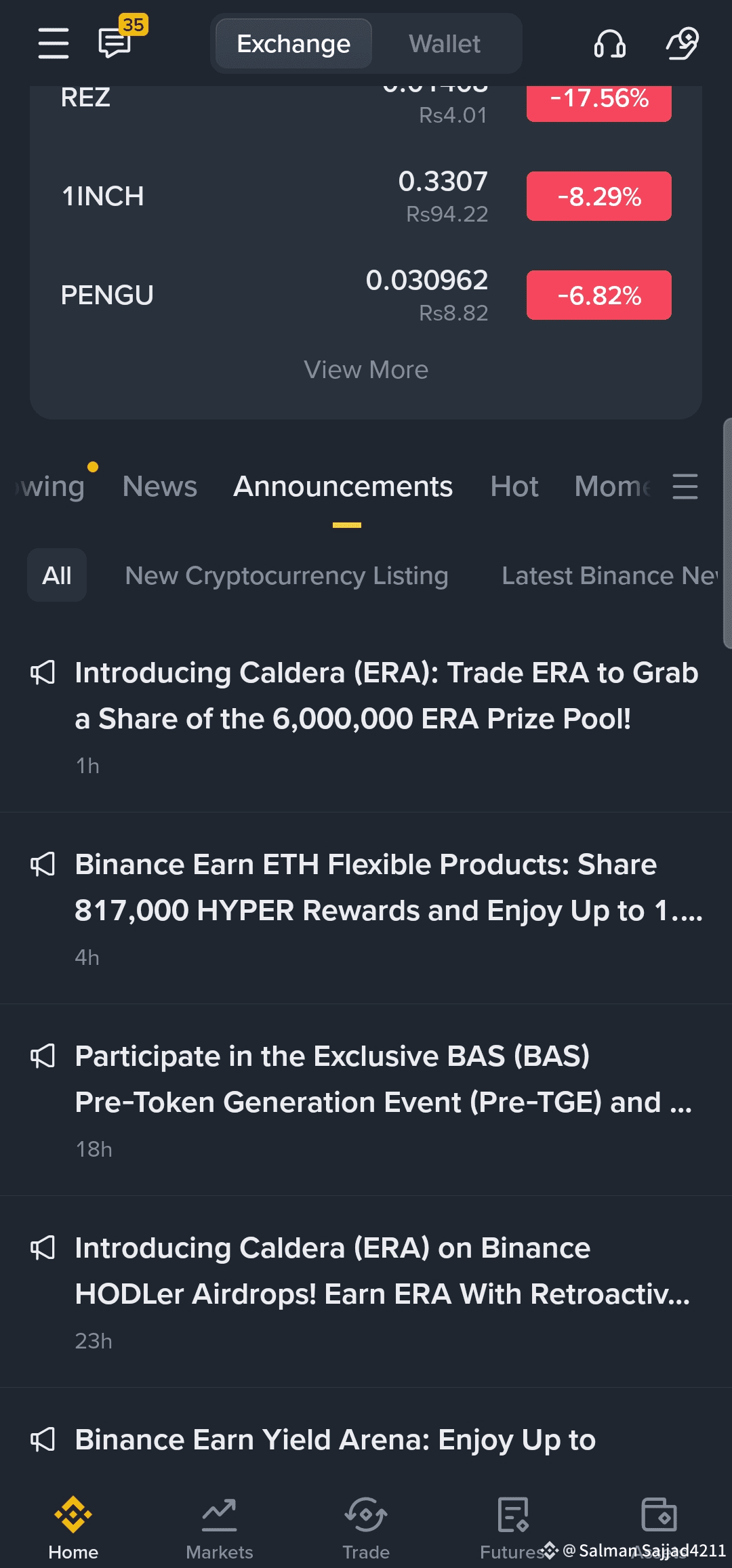Switch to the News tab

tap(160, 487)
